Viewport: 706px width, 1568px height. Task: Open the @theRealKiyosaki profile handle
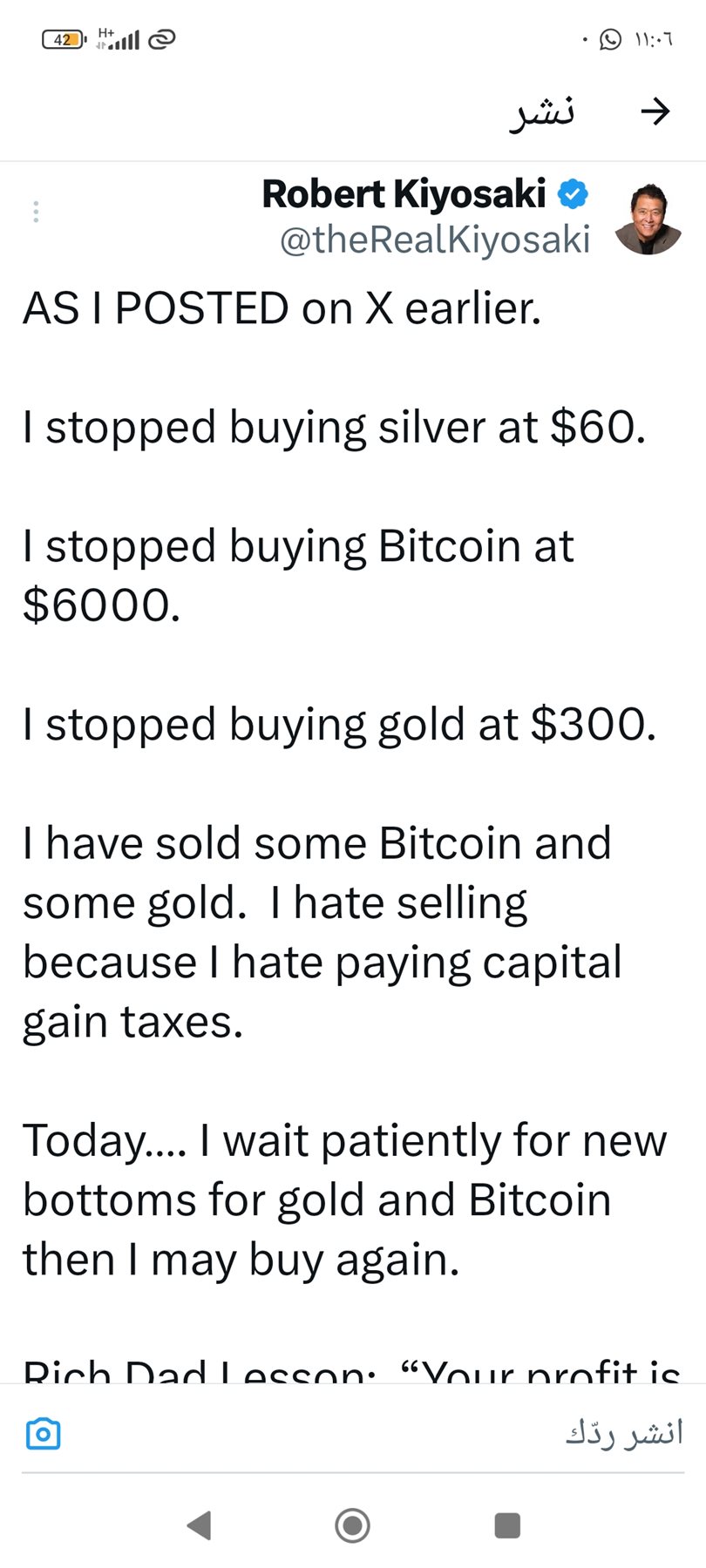pyautogui.click(x=435, y=240)
